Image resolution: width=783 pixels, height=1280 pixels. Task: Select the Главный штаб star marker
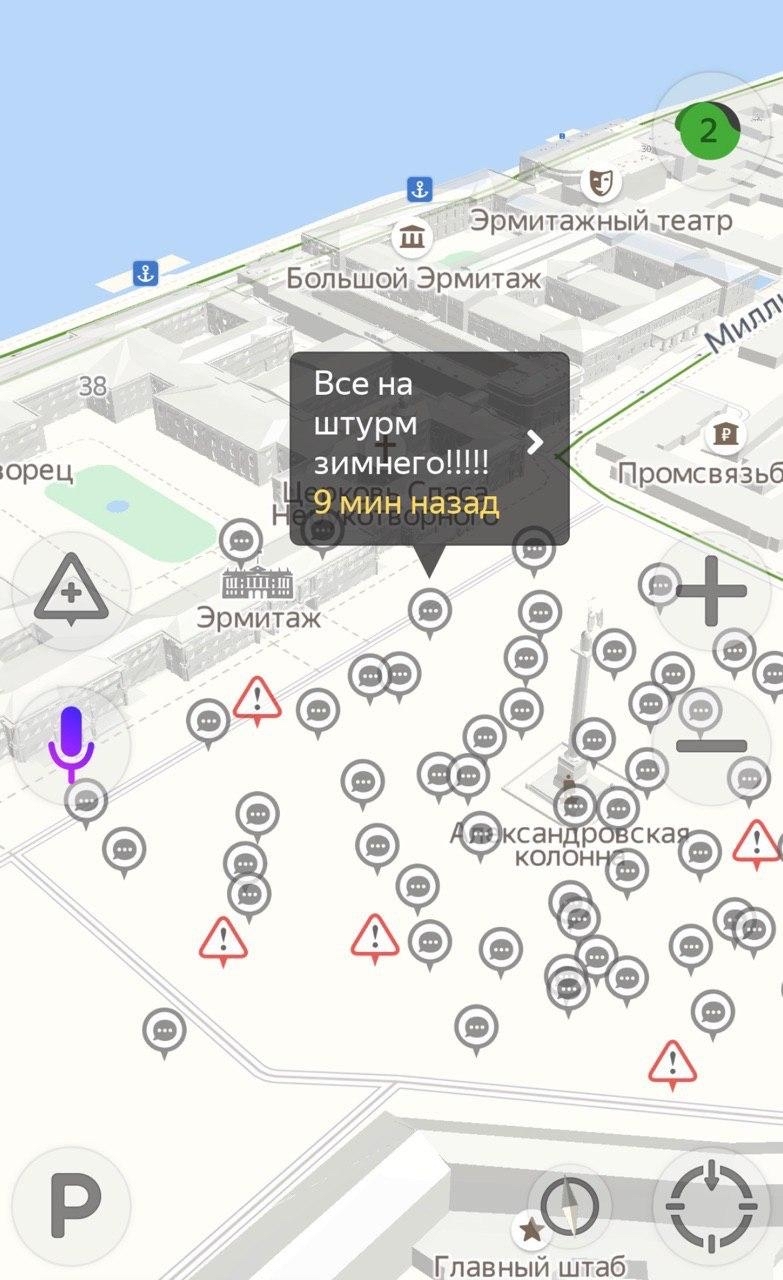pyautogui.click(x=532, y=1229)
